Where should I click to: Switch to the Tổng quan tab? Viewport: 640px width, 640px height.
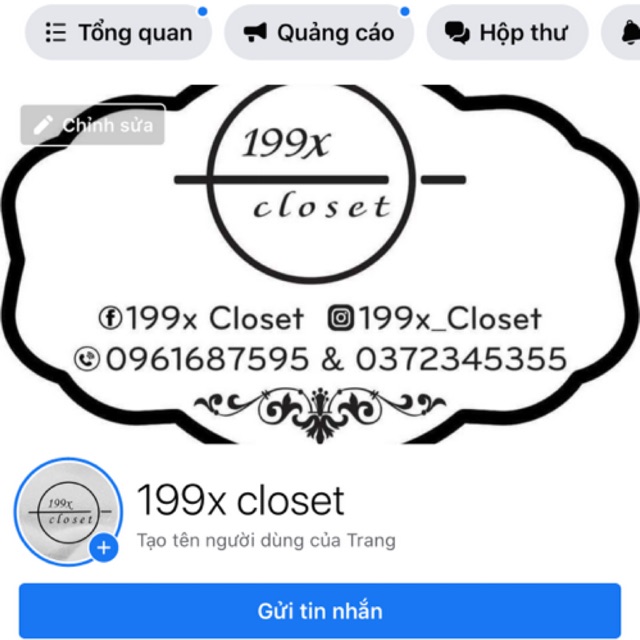pos(118,33)
